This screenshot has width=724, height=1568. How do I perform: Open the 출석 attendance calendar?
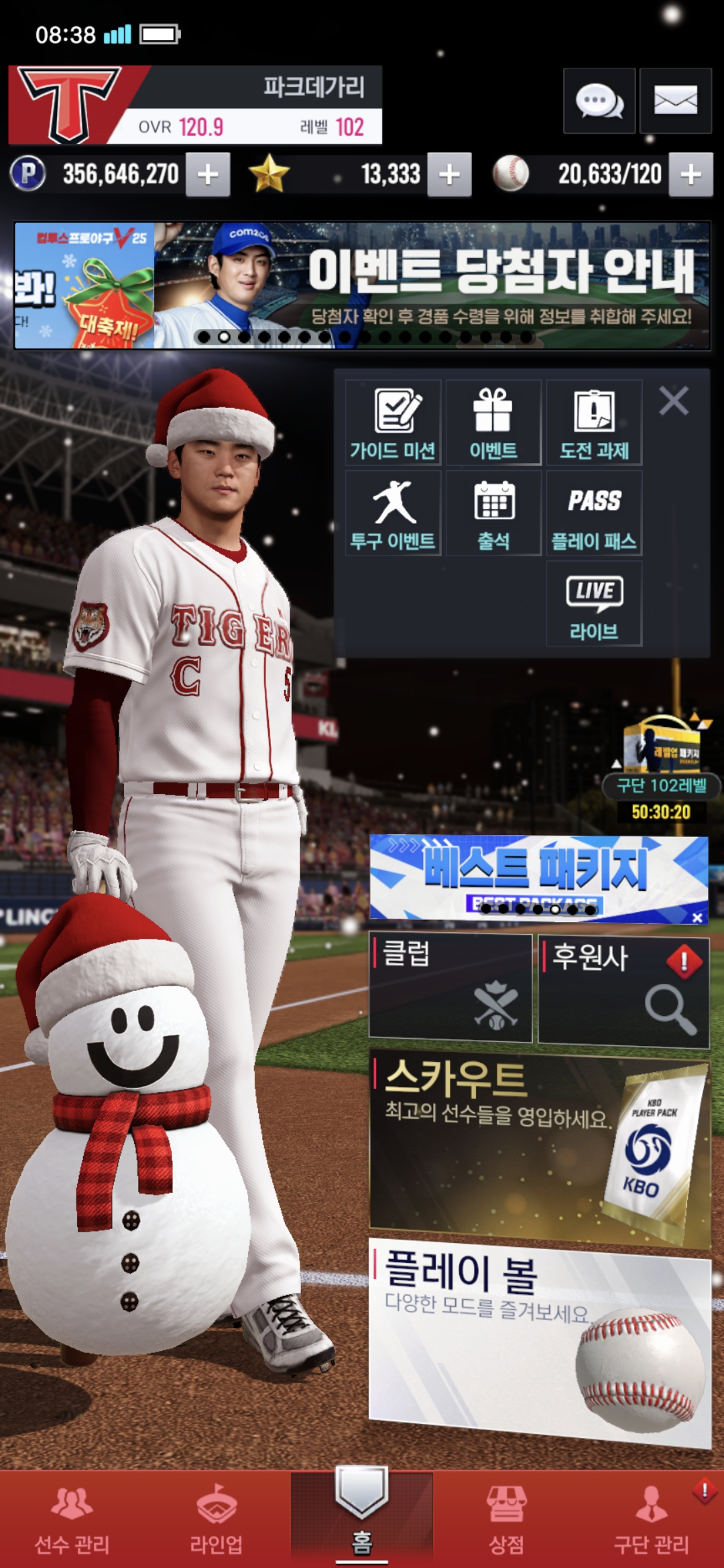[x=493, y=513]
